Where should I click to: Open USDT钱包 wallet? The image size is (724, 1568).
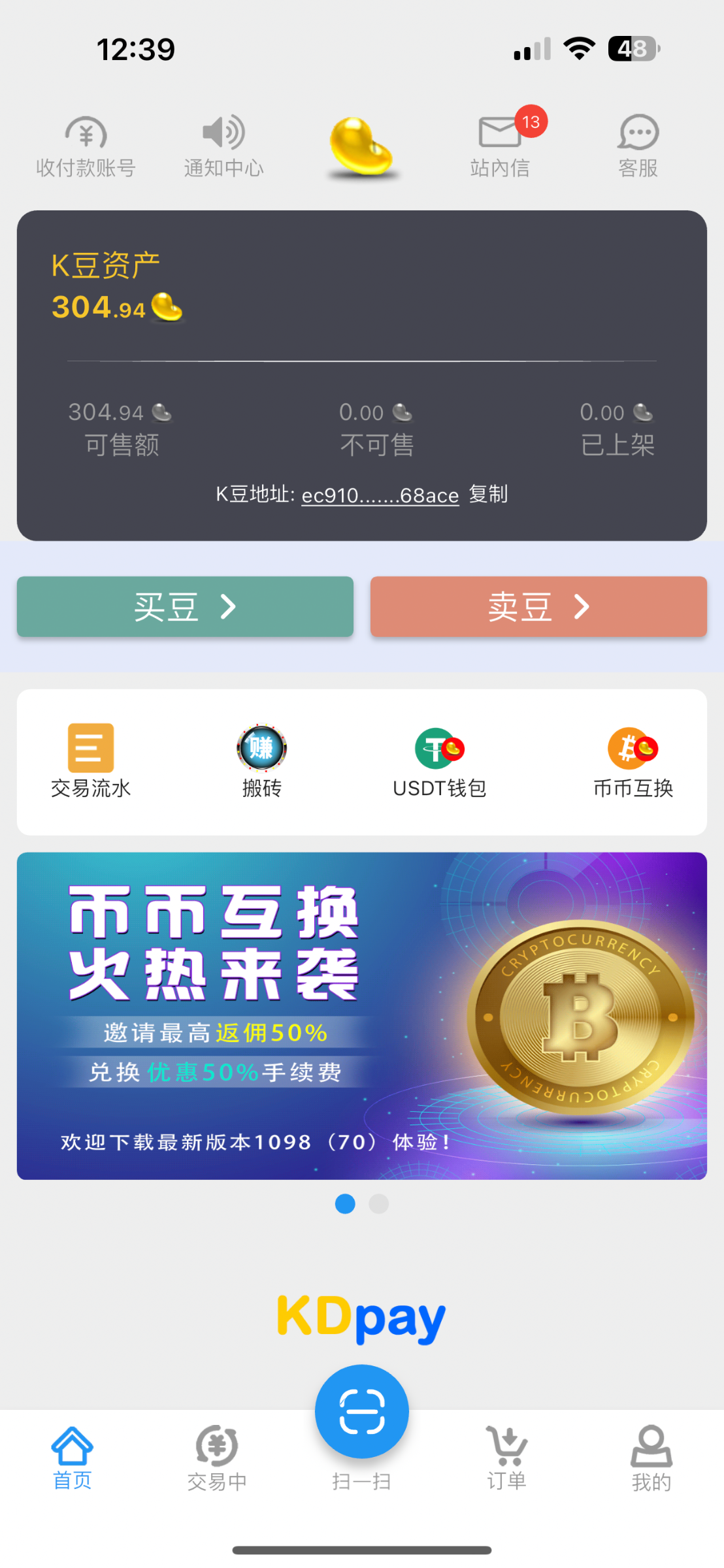coord(440,762)
